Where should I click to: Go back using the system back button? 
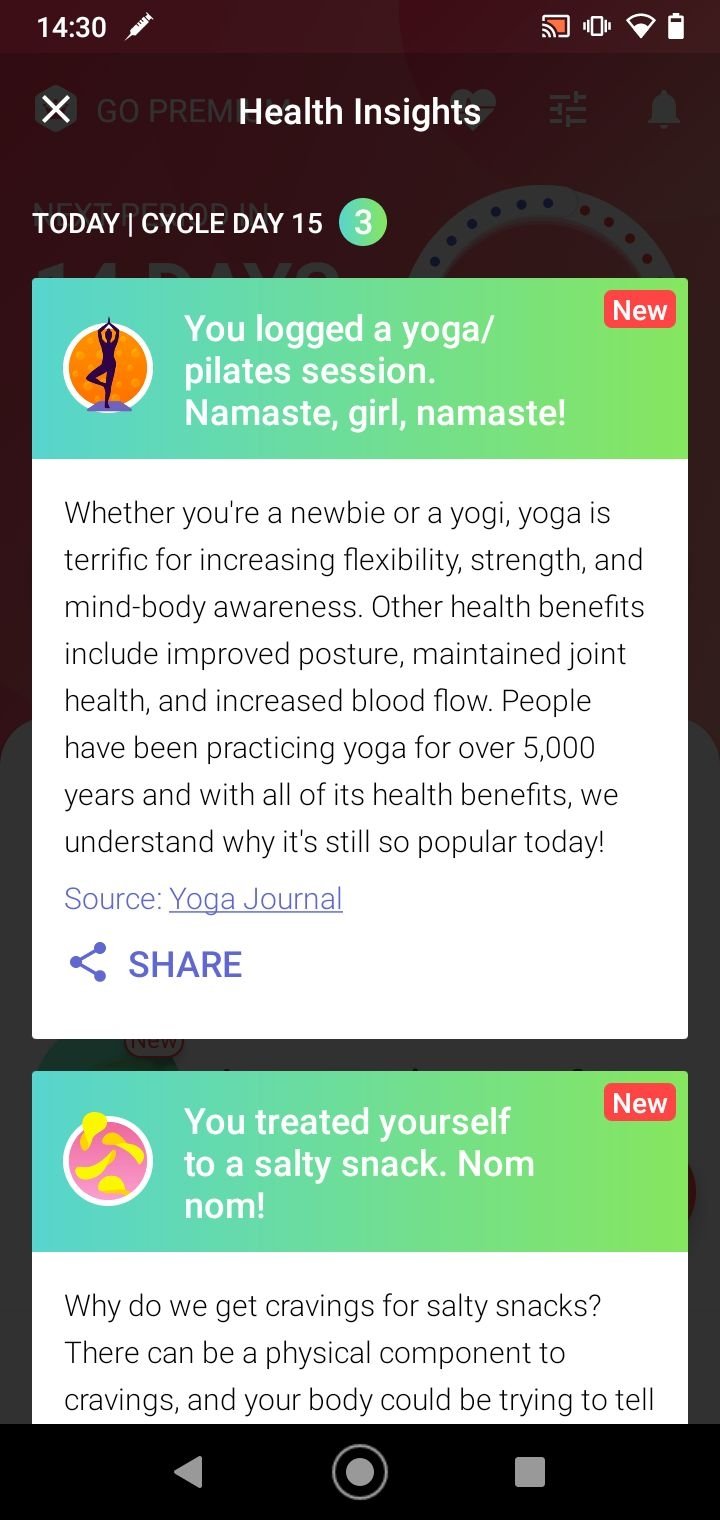click(x=188, y=1471)
